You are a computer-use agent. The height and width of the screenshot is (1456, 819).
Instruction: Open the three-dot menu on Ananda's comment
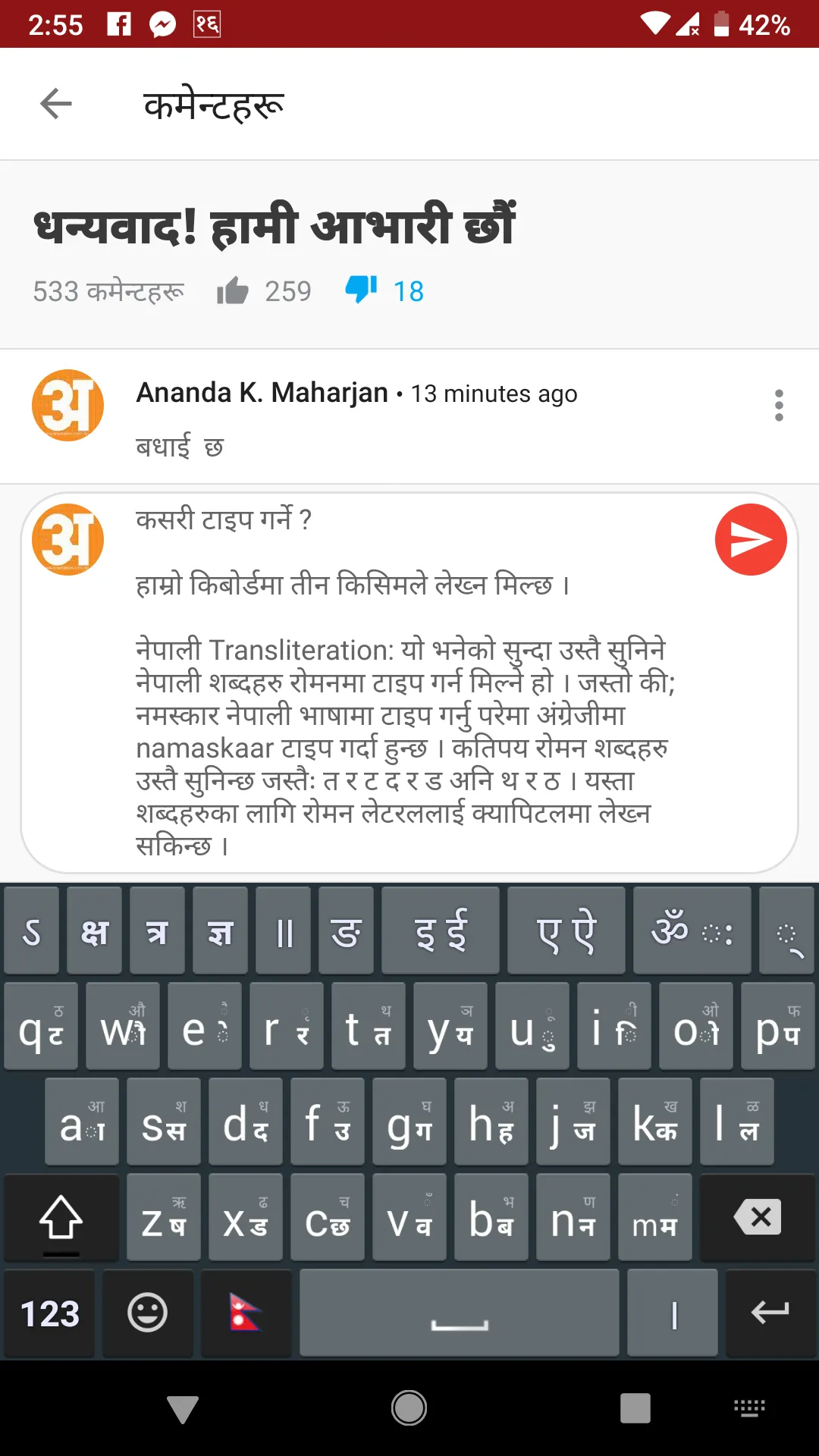click(x=779, y=406)
